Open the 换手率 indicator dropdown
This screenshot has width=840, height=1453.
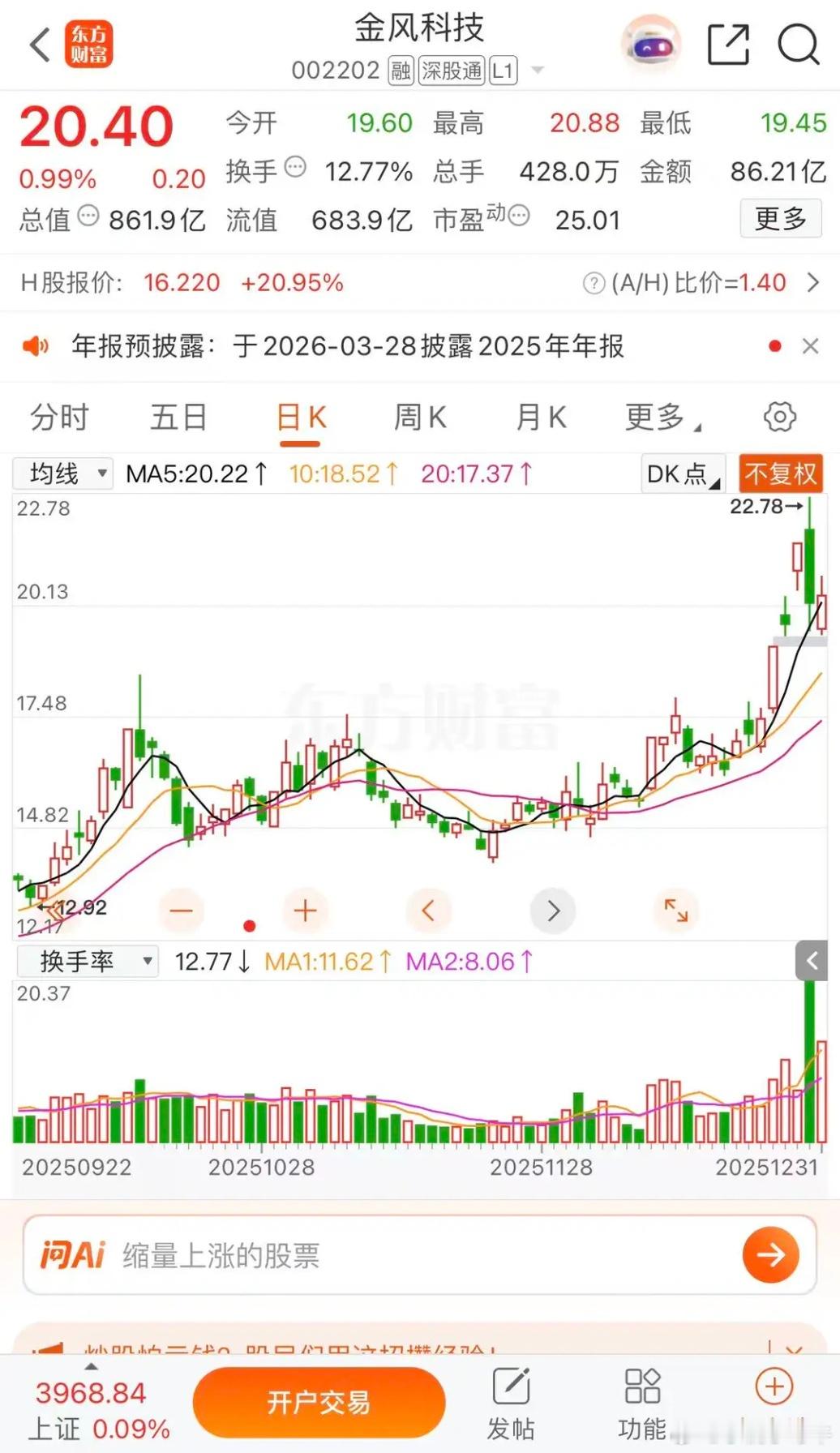click(x=87, y=961)
